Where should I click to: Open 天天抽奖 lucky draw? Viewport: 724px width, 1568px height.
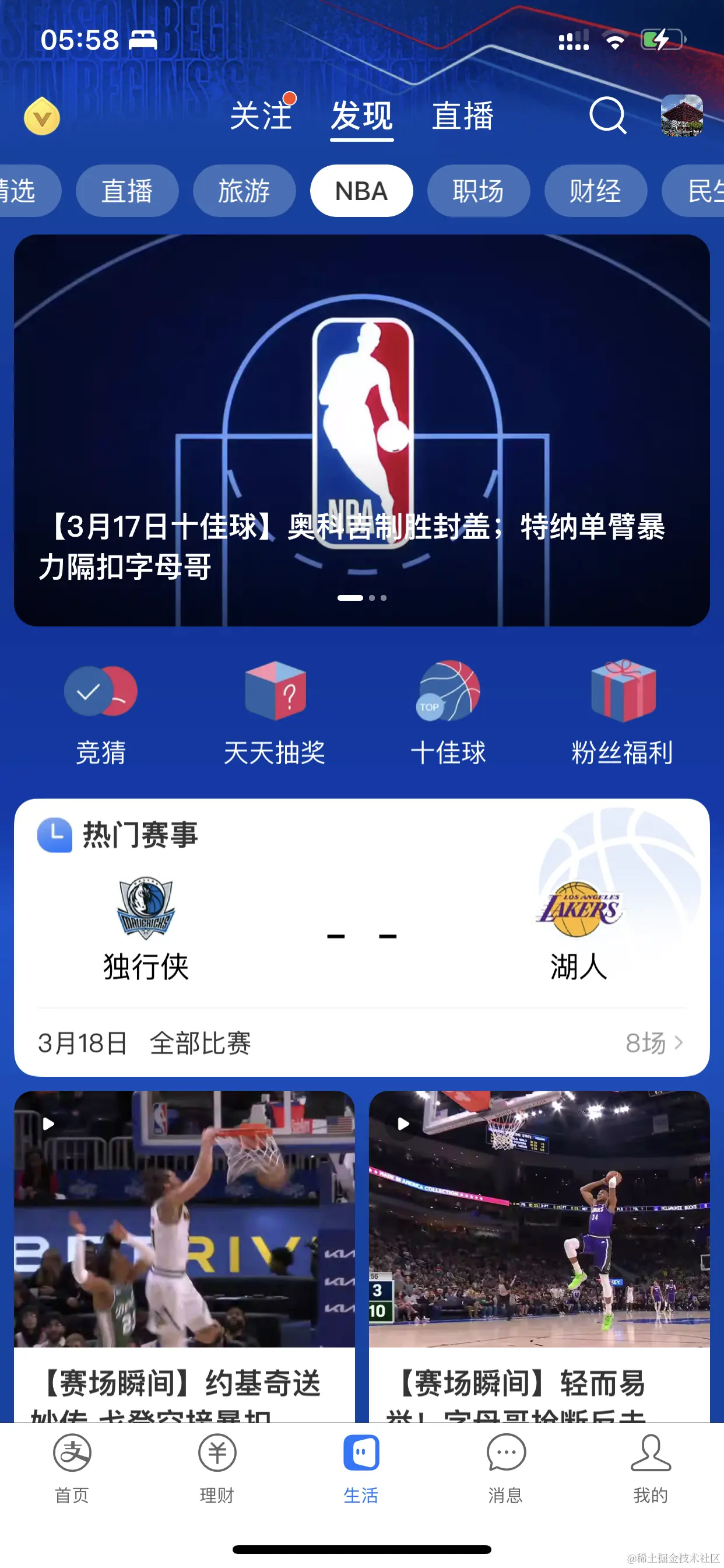coord(275,712)
